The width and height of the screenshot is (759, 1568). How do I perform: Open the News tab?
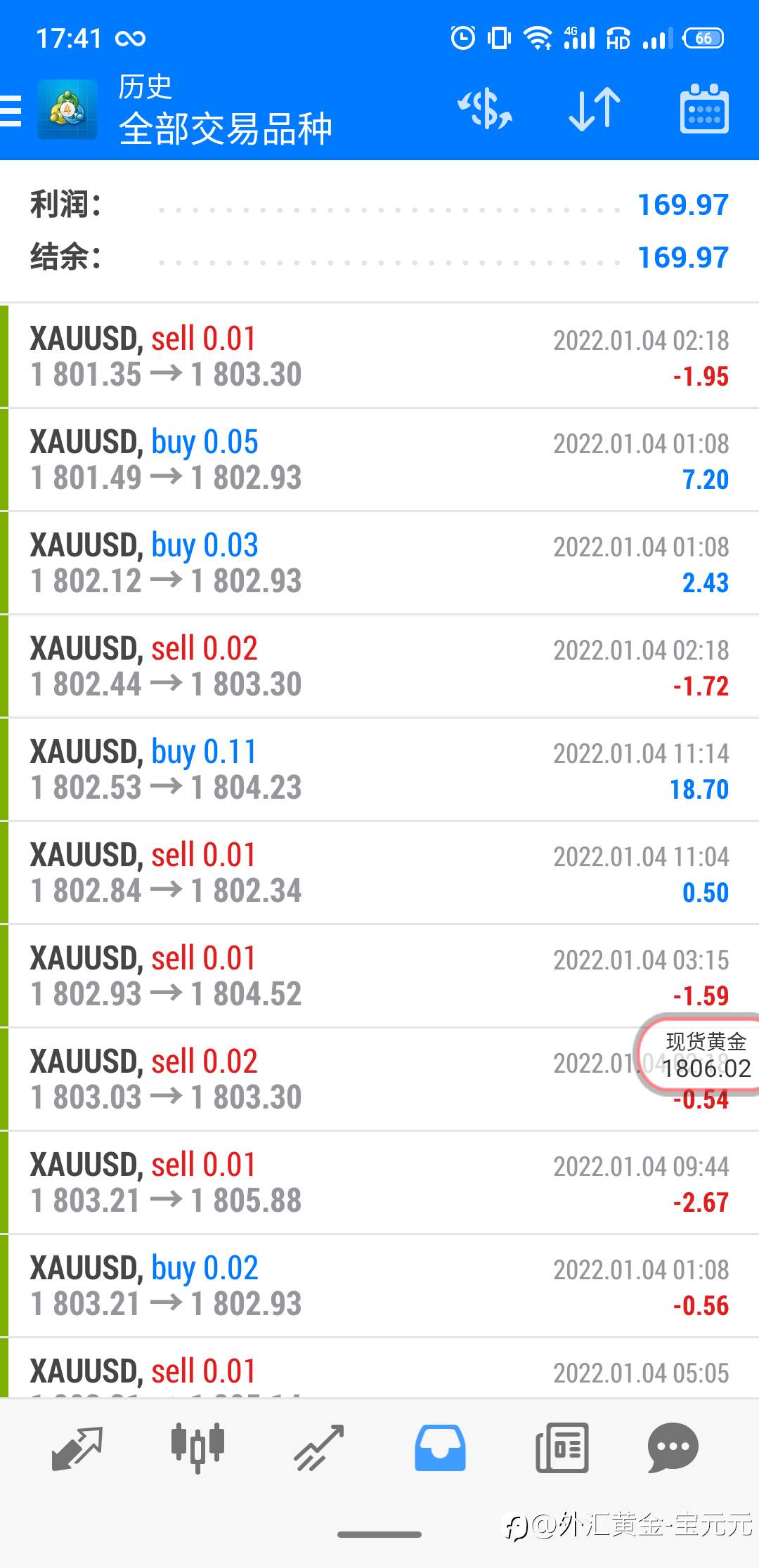pos(562,1448)
